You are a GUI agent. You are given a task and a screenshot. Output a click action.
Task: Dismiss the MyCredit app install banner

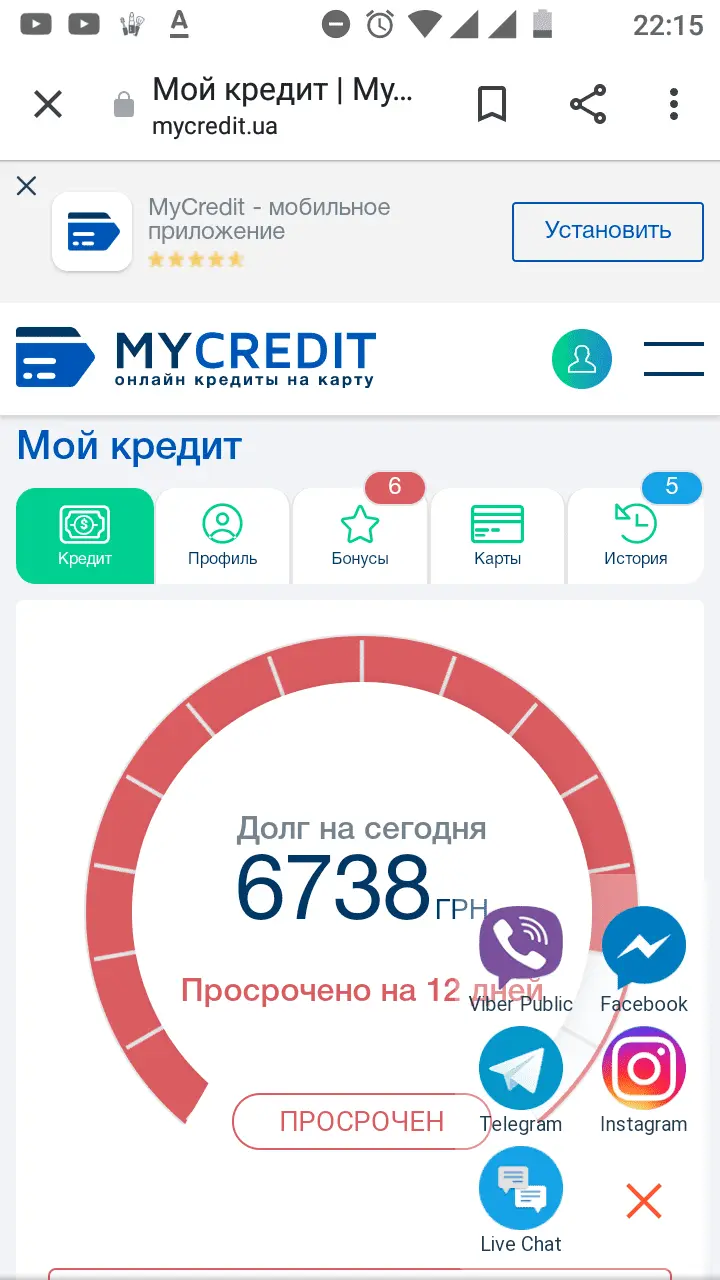coord(27,186)
